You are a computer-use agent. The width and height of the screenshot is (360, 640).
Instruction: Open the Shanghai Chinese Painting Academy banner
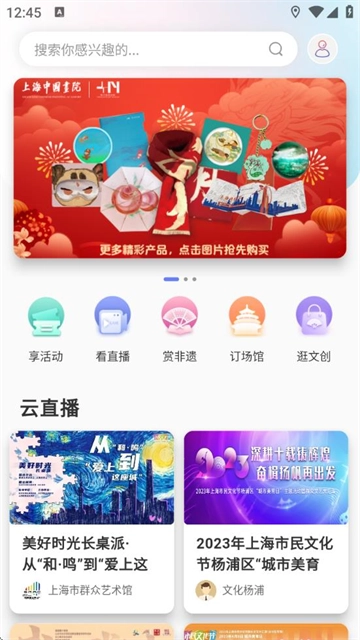coord(180,168)
